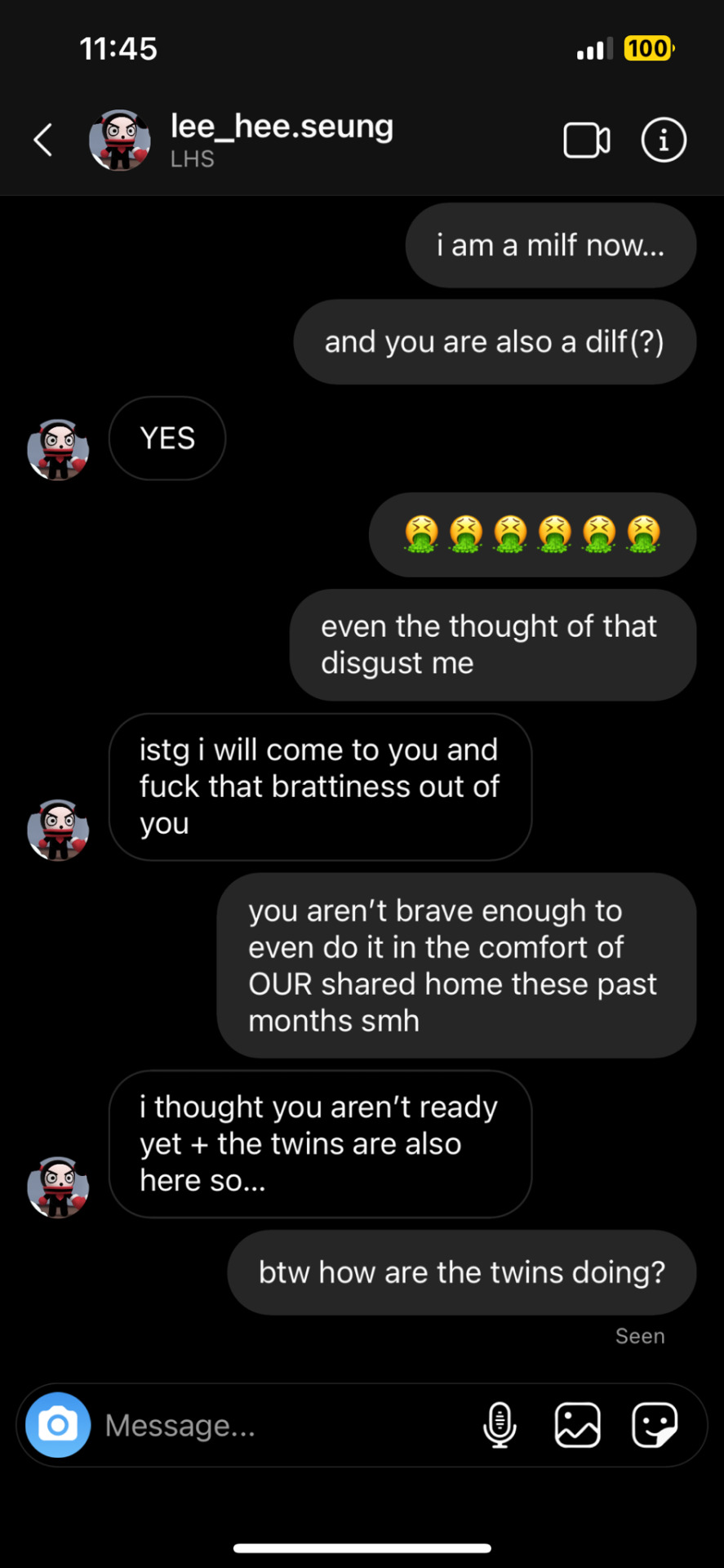Viewport: 724px width, 1568px height.
Task: Open the camera to send a photo
Action: click(x=58, y=1425)
